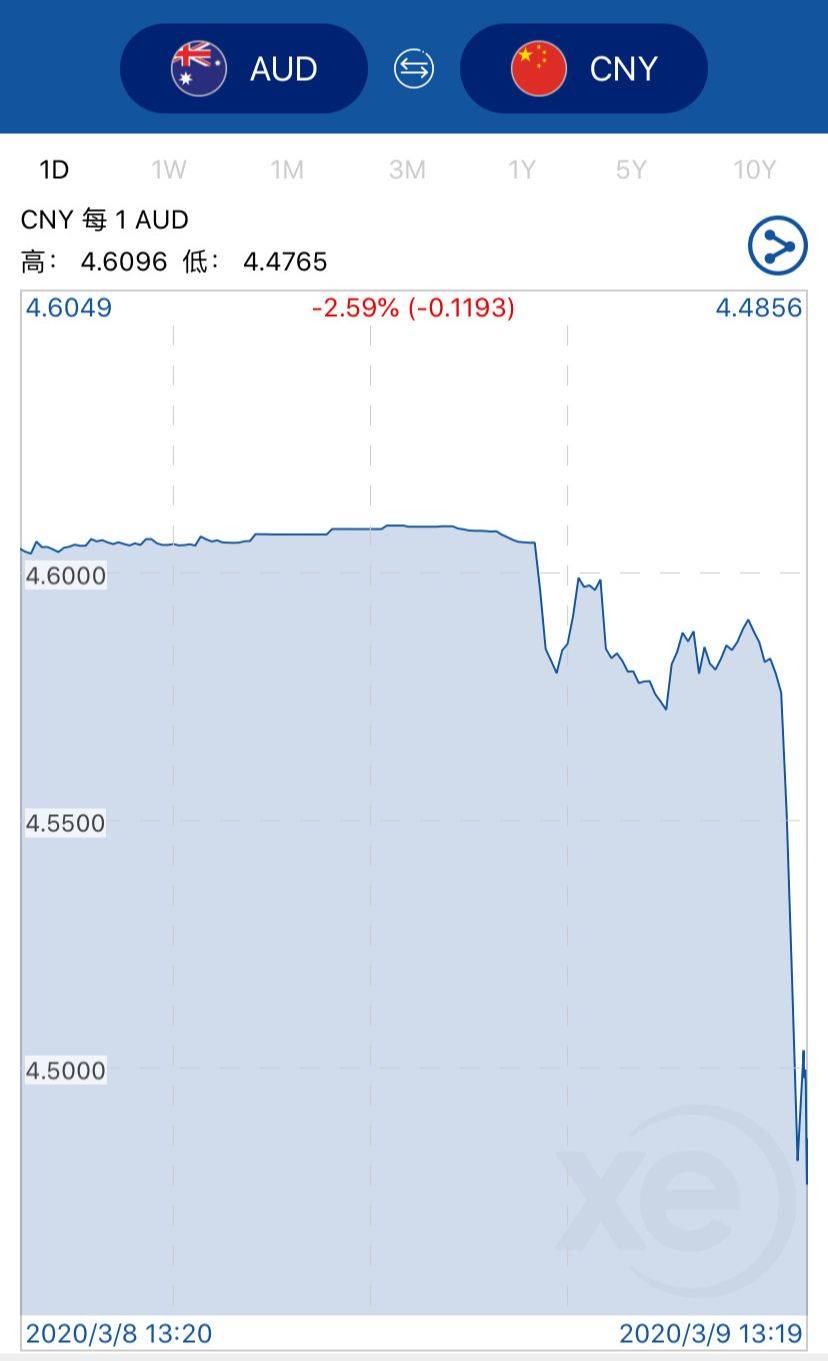Viewport: 828px width, 1361px height.
Task: View the 1Y chart range
Action: [x=522, y=170]
